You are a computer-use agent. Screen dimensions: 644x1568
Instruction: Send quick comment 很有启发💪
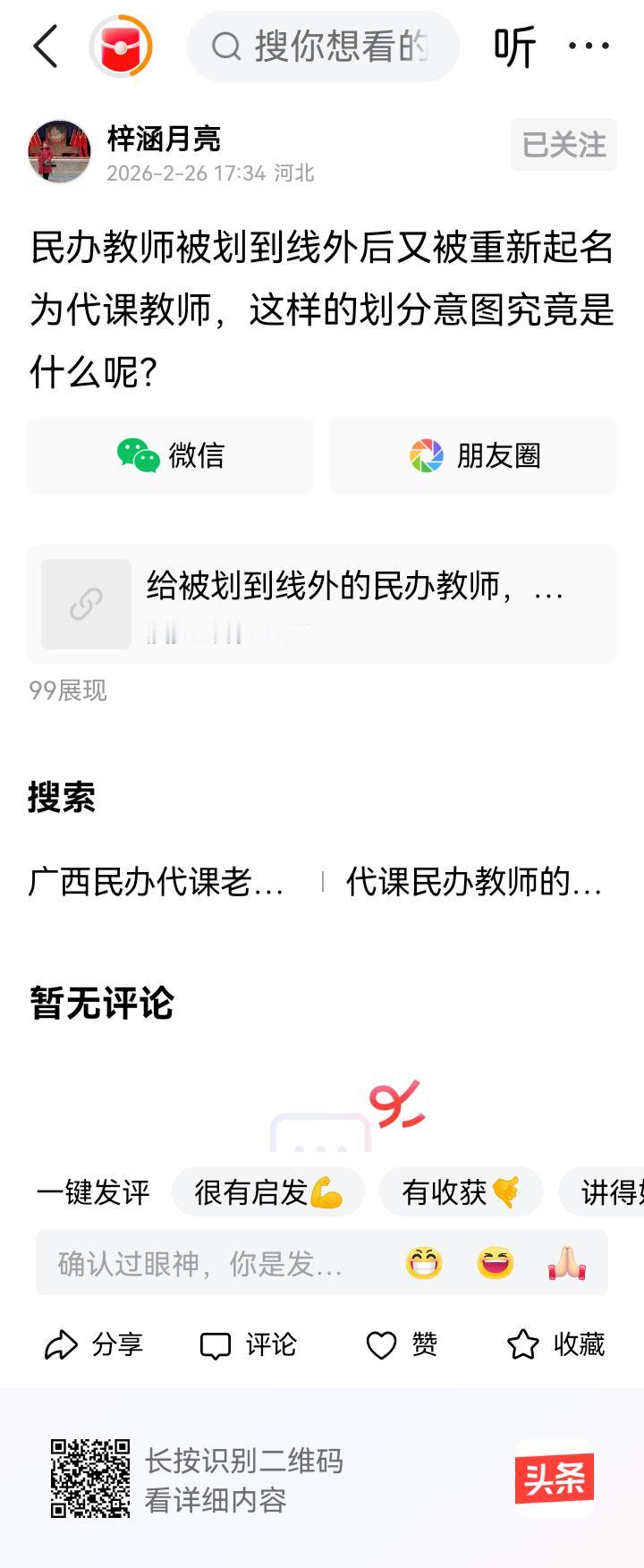click(x=267, y=1191)
